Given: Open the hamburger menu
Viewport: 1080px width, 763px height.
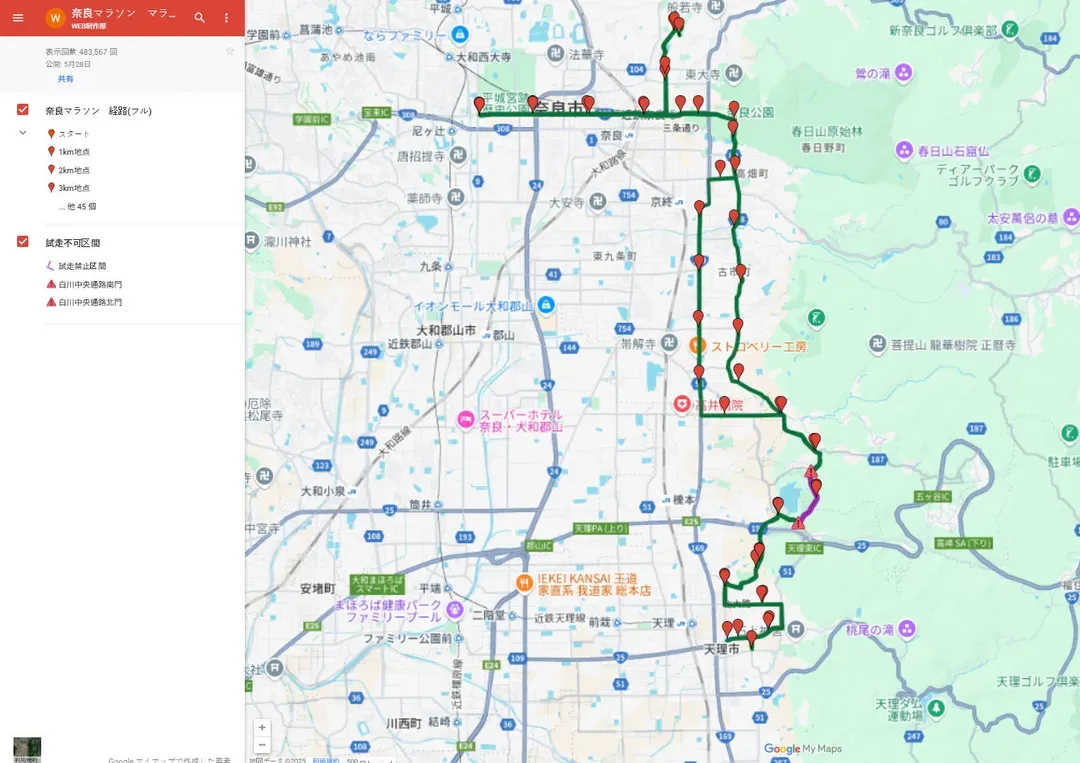Looking at the screenshot, I should click(x=18, y=18).
